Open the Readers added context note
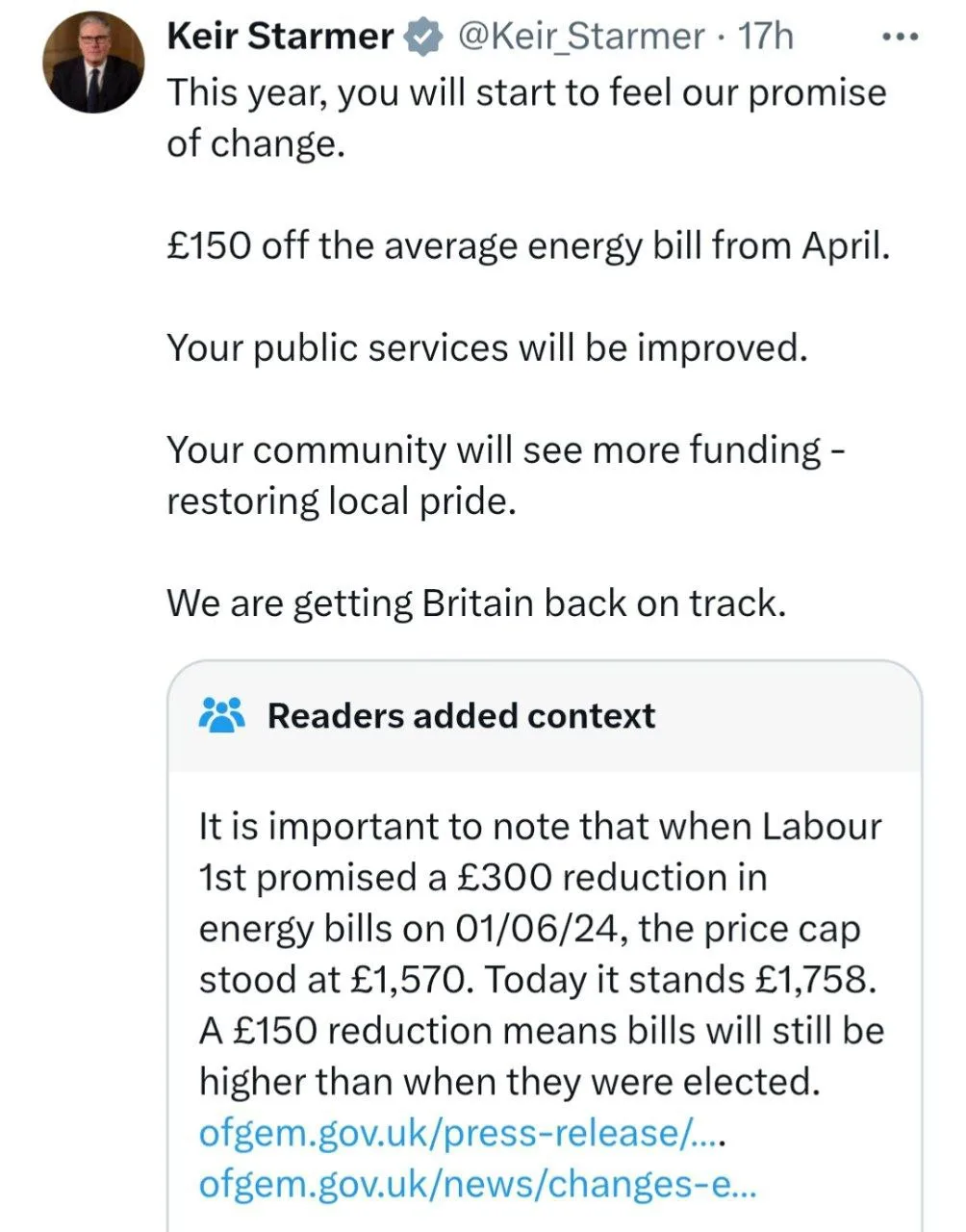 point(460,716)
